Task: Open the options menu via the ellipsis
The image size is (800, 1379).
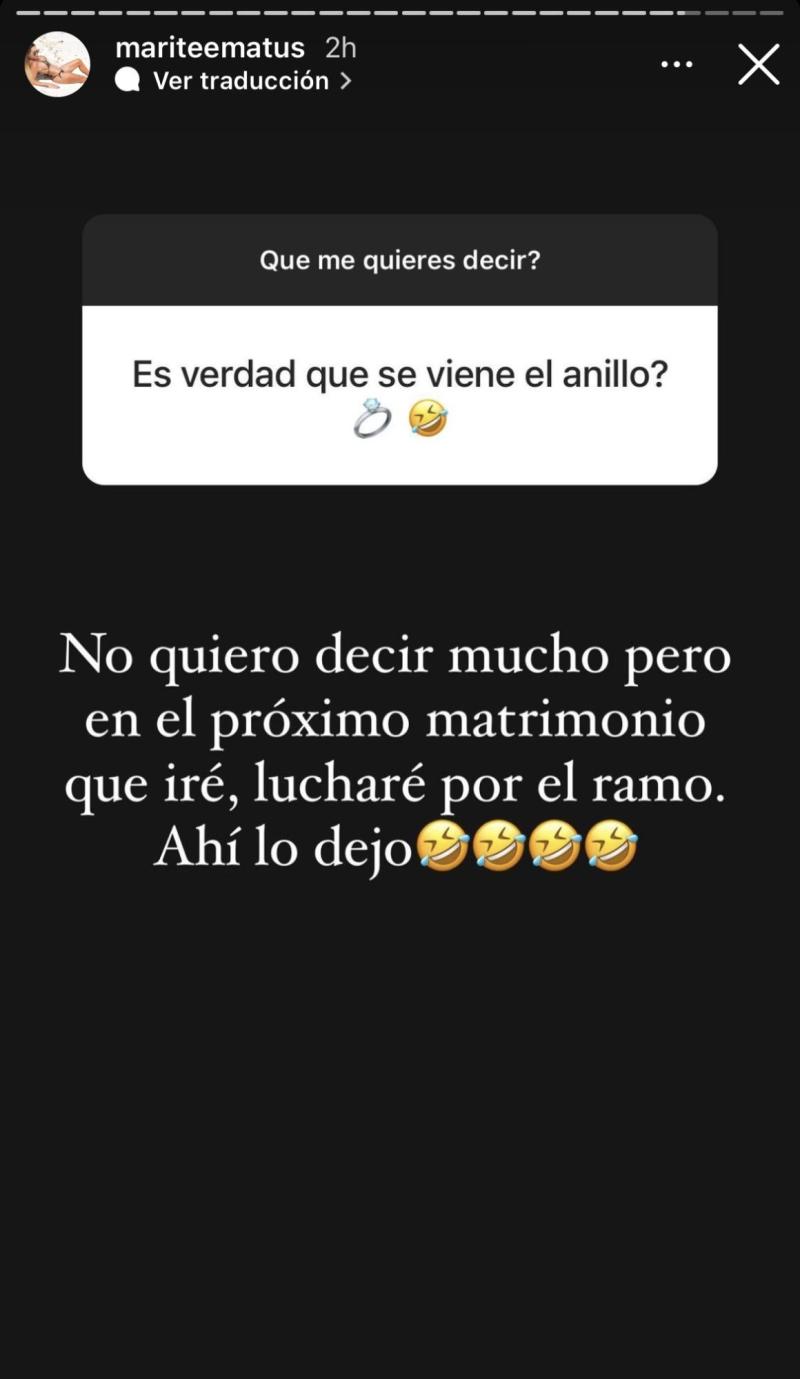Action: (678, 63)
